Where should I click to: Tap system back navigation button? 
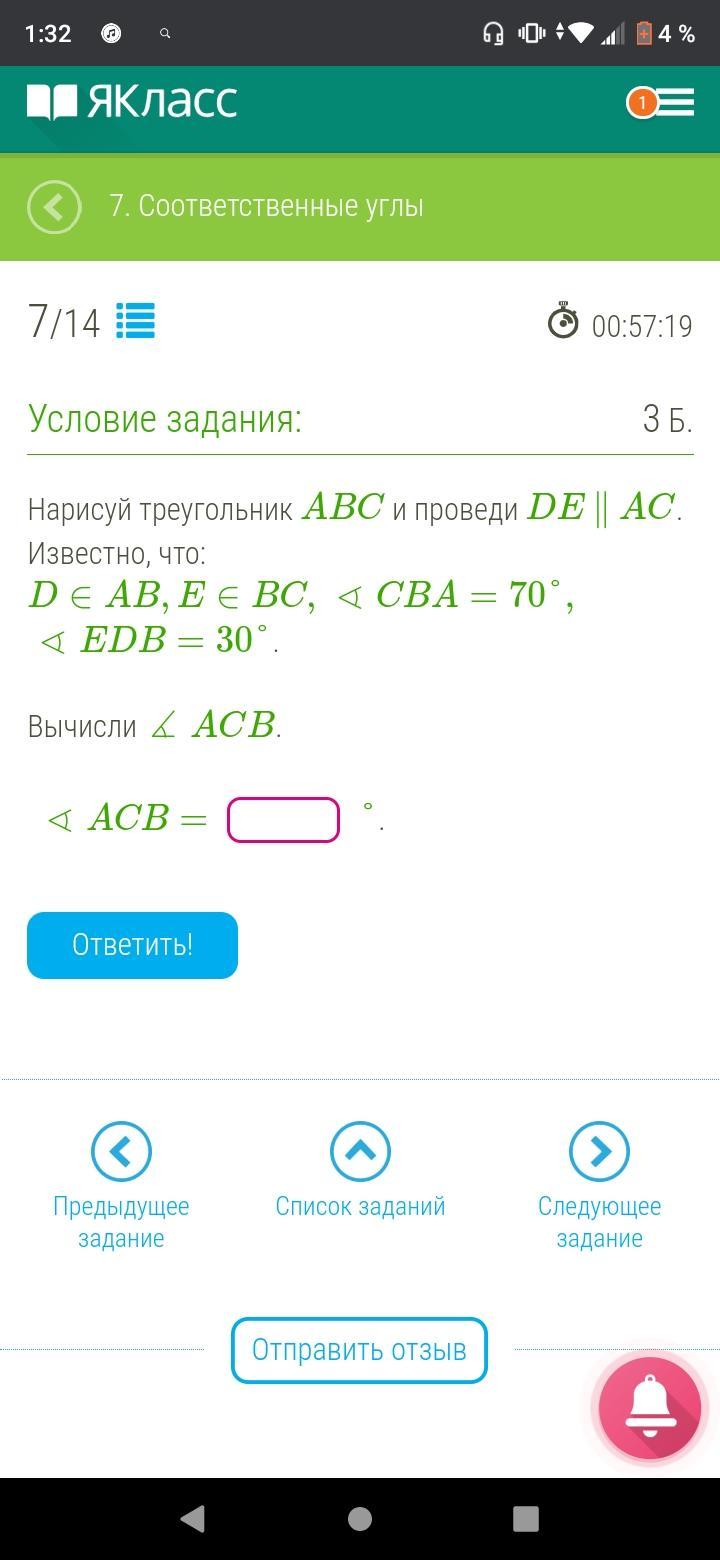tap(193, 1519)
